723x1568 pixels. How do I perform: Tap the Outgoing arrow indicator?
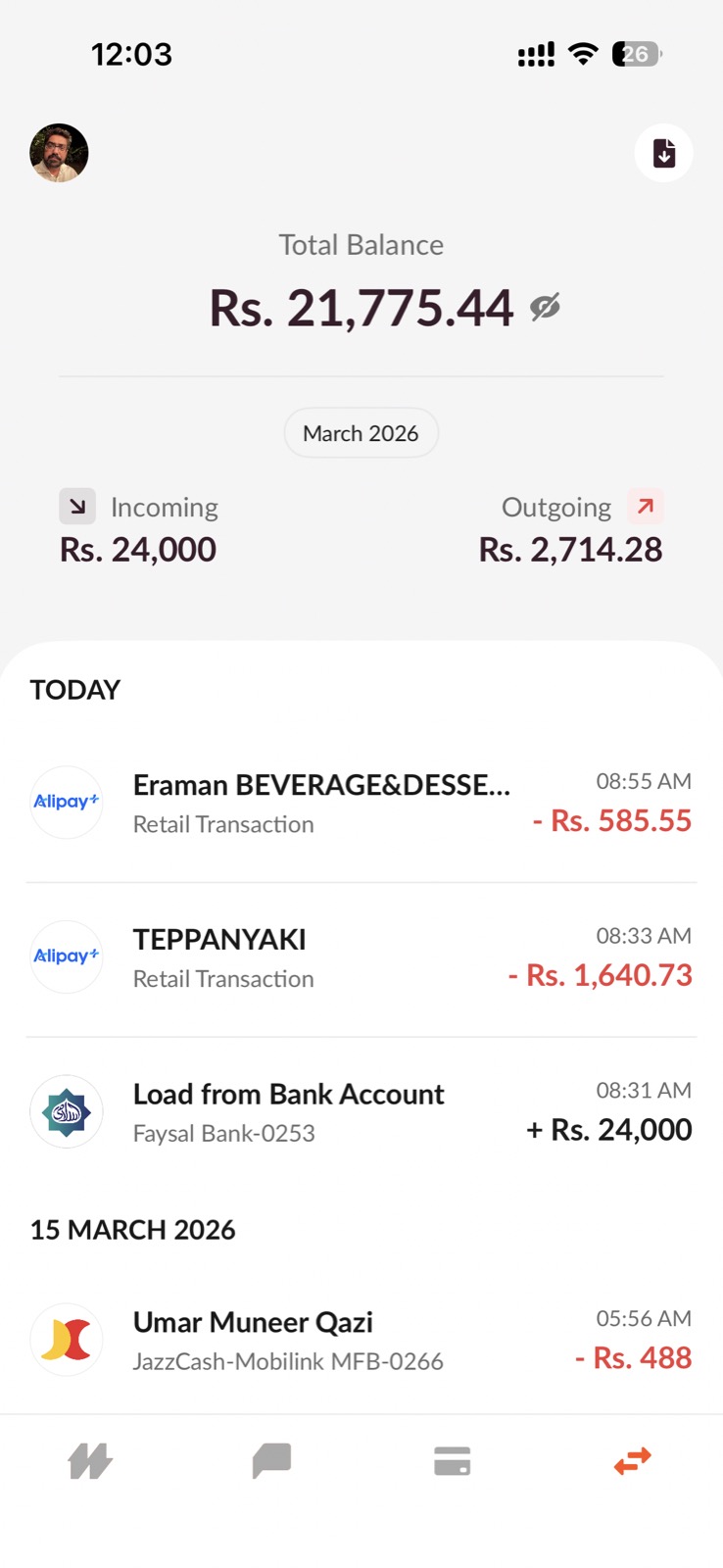(x=645, y=507)
